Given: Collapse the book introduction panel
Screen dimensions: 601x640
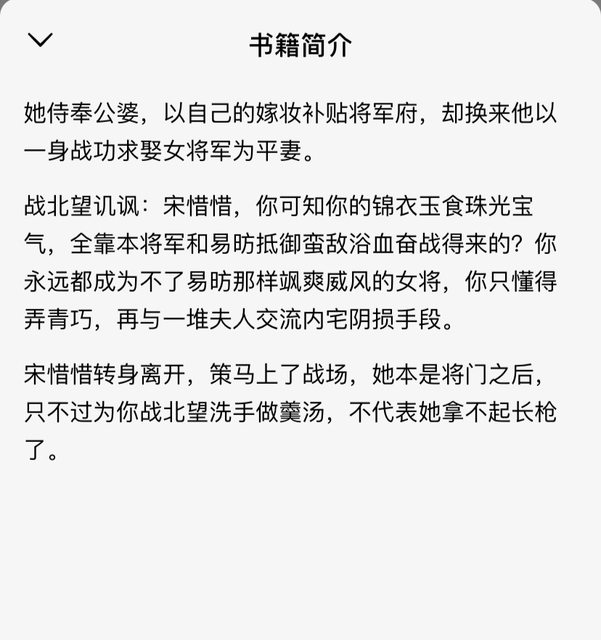Looking at the screenshot, I should [41, 41].
